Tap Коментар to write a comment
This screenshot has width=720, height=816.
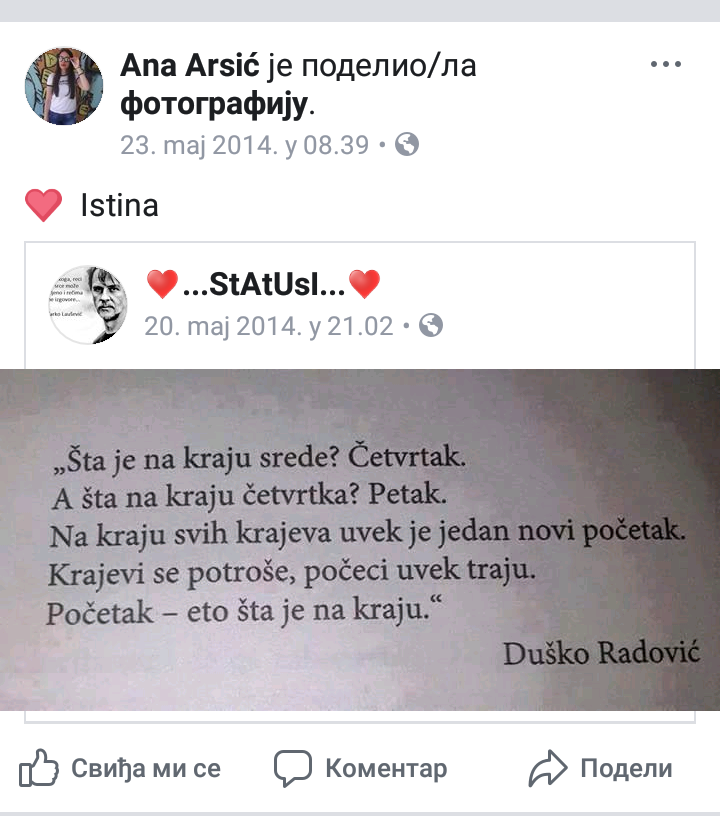pos(360,769)
